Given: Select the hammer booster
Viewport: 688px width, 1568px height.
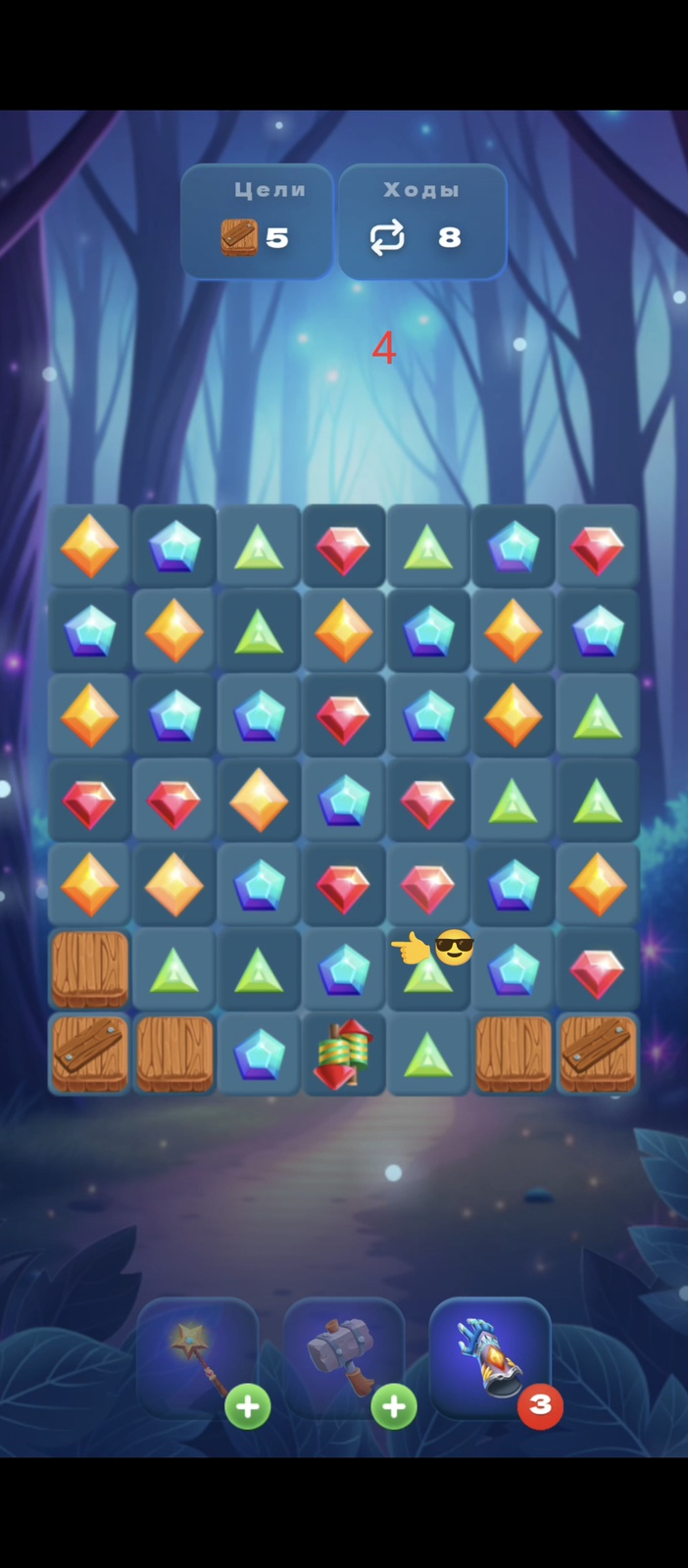Looking at the screenshot, I should tap(343, 1358).
